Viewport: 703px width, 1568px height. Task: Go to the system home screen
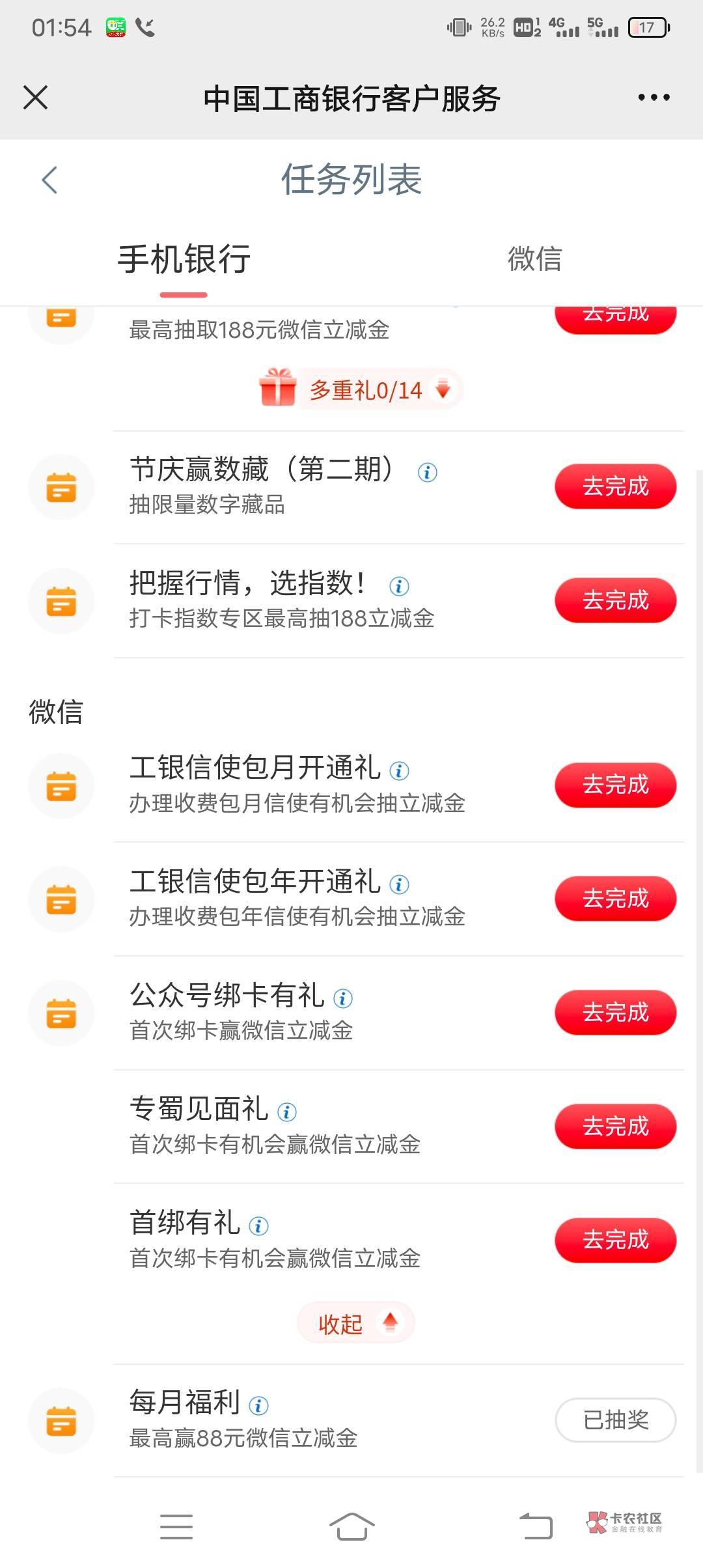(x=351, y=1527)
